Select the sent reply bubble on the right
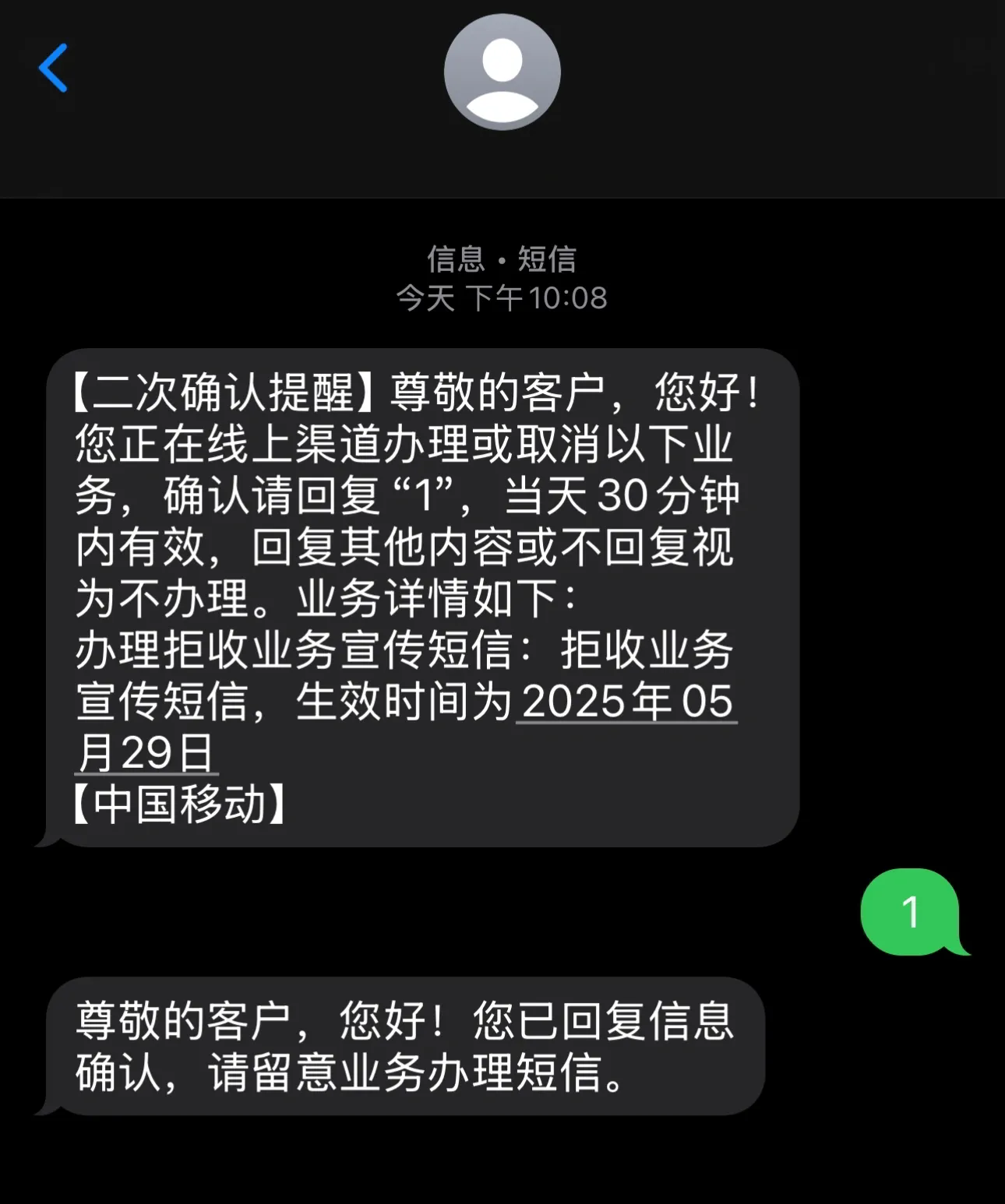Viewport: 1005px width, 1204px height. [x=908, y=913]
